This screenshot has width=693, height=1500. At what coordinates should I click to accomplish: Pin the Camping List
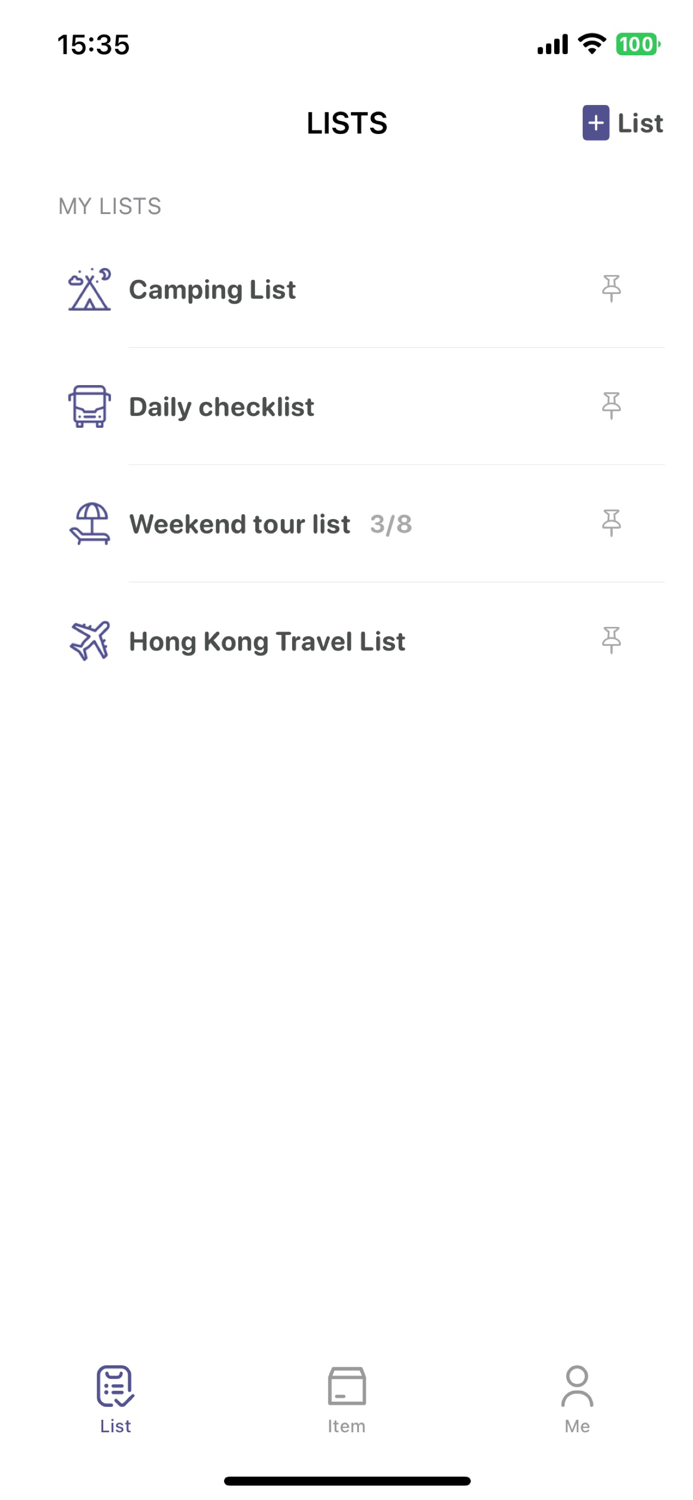pos(611,289)
